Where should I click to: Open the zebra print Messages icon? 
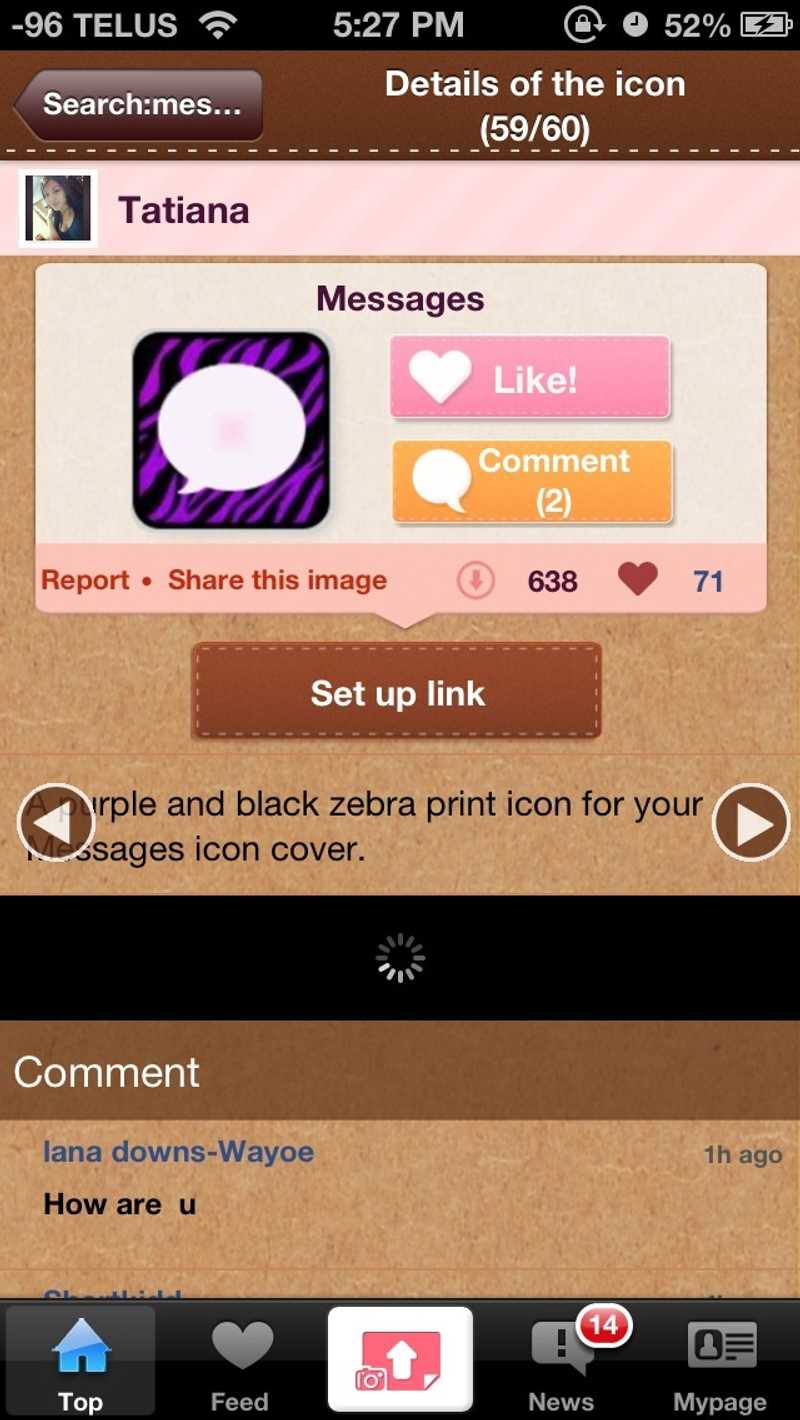coord(231,430)
